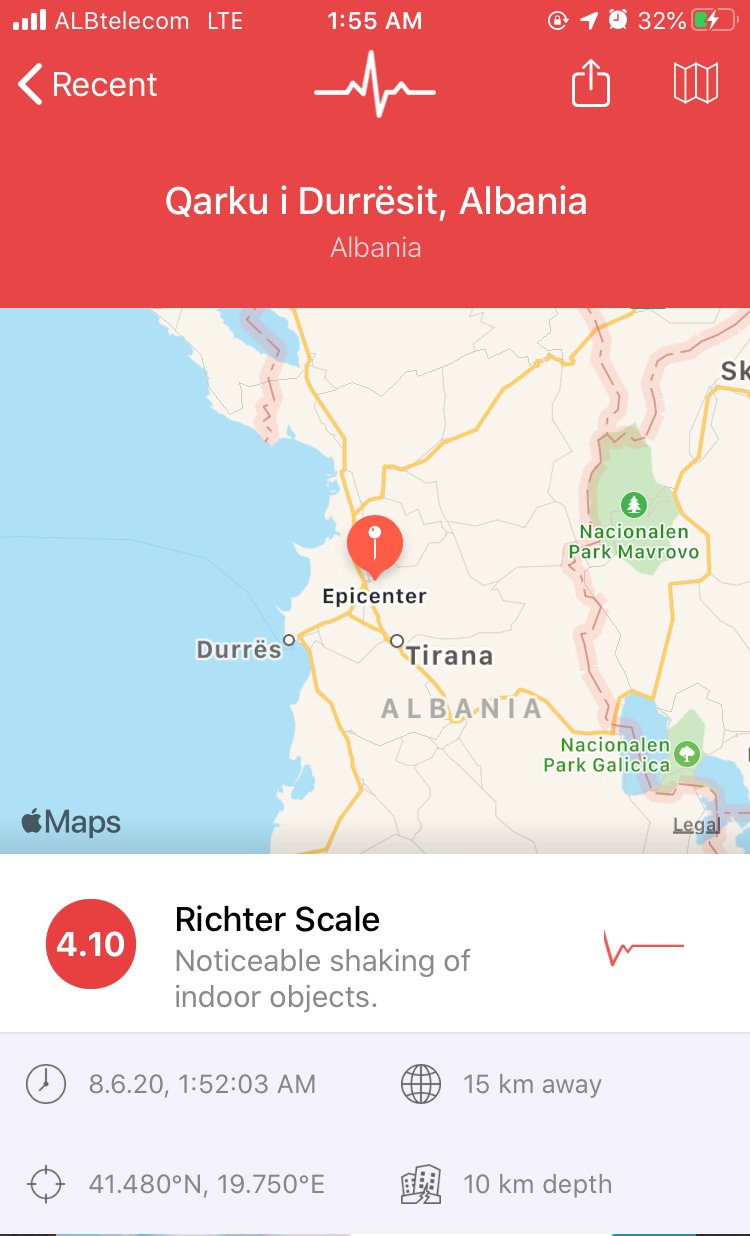This screenshot has height=1236, width=750.
Task: Open the Legal link on the map
Action: [x=696, y=825]
